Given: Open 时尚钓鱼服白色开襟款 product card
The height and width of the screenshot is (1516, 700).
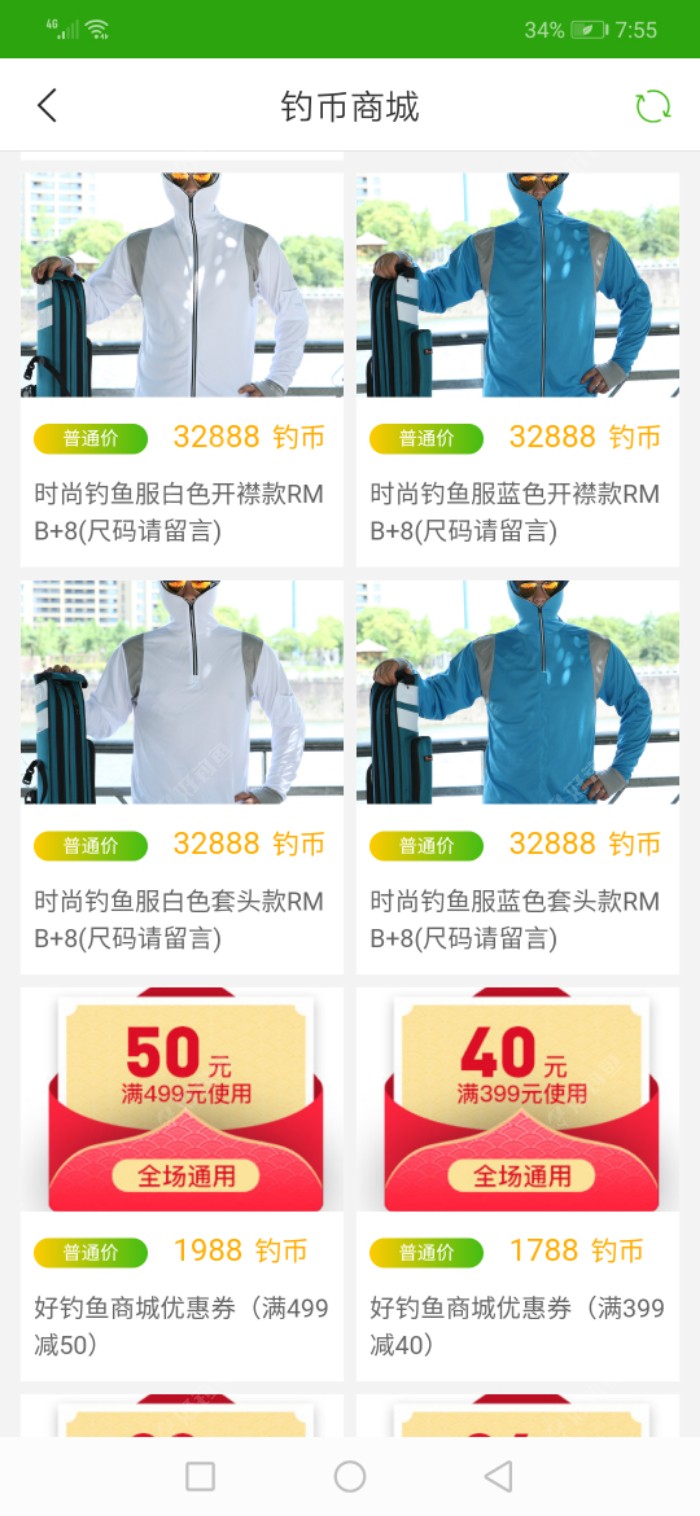Looking at the screenshot, I should point(182,368).
